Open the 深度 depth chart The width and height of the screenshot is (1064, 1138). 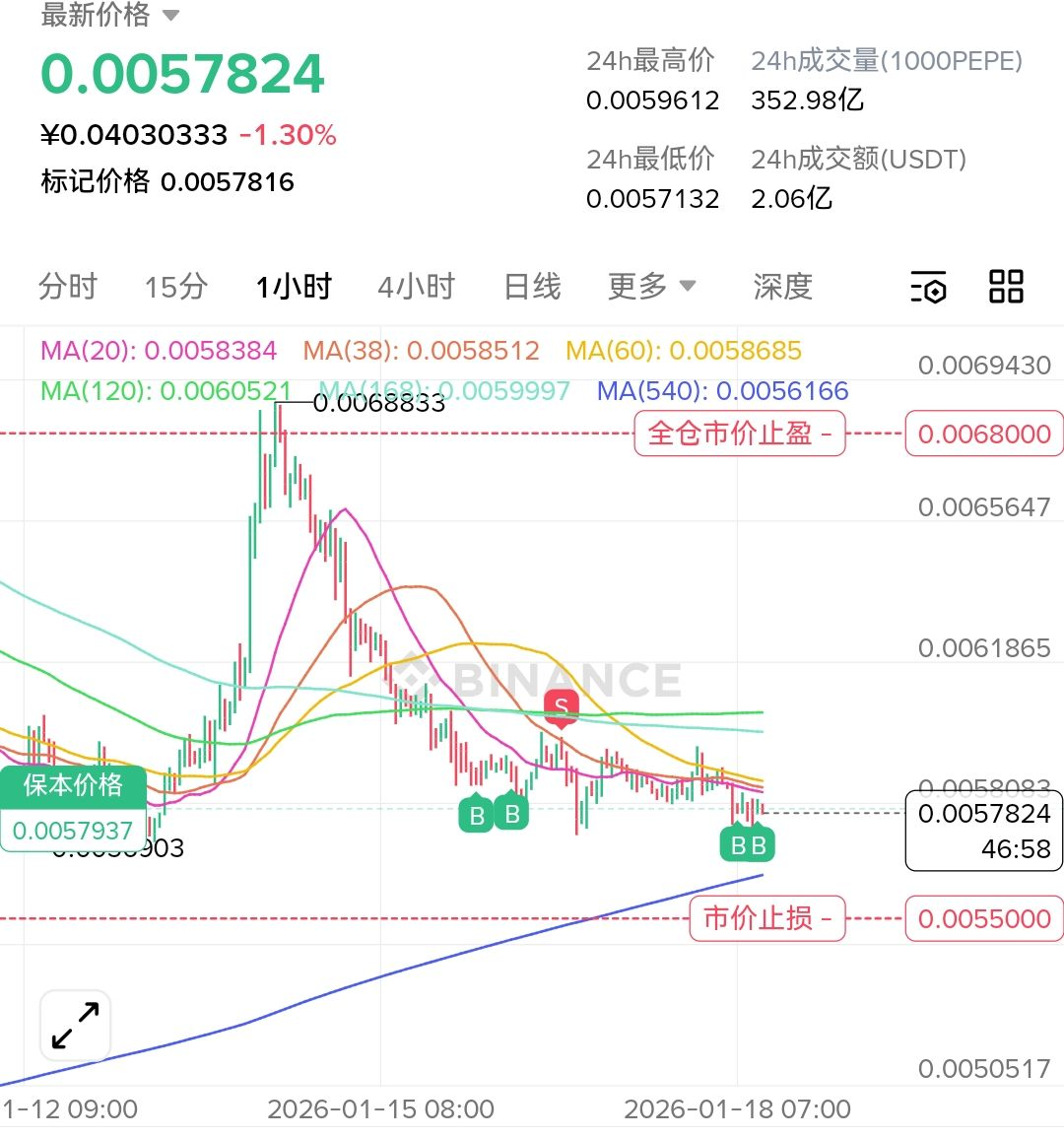pos(782,287)
